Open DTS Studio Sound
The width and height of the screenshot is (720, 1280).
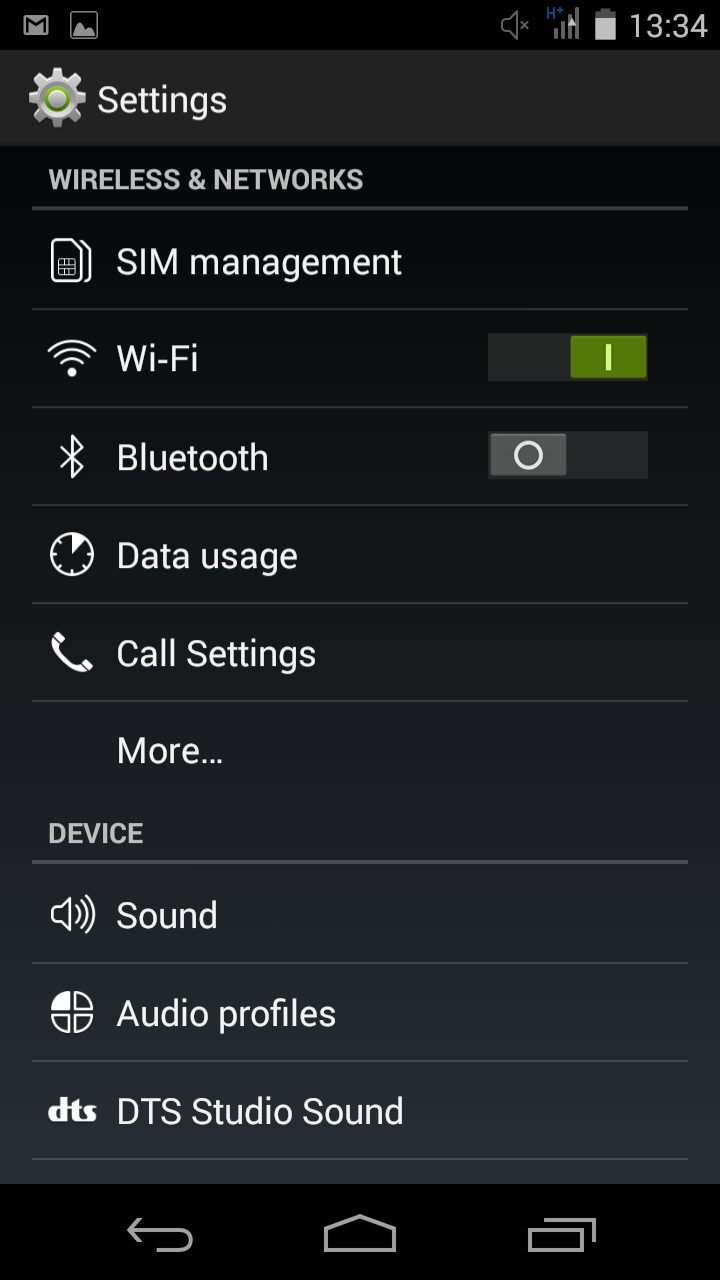pyautogui.click(x=360, y=1111)
